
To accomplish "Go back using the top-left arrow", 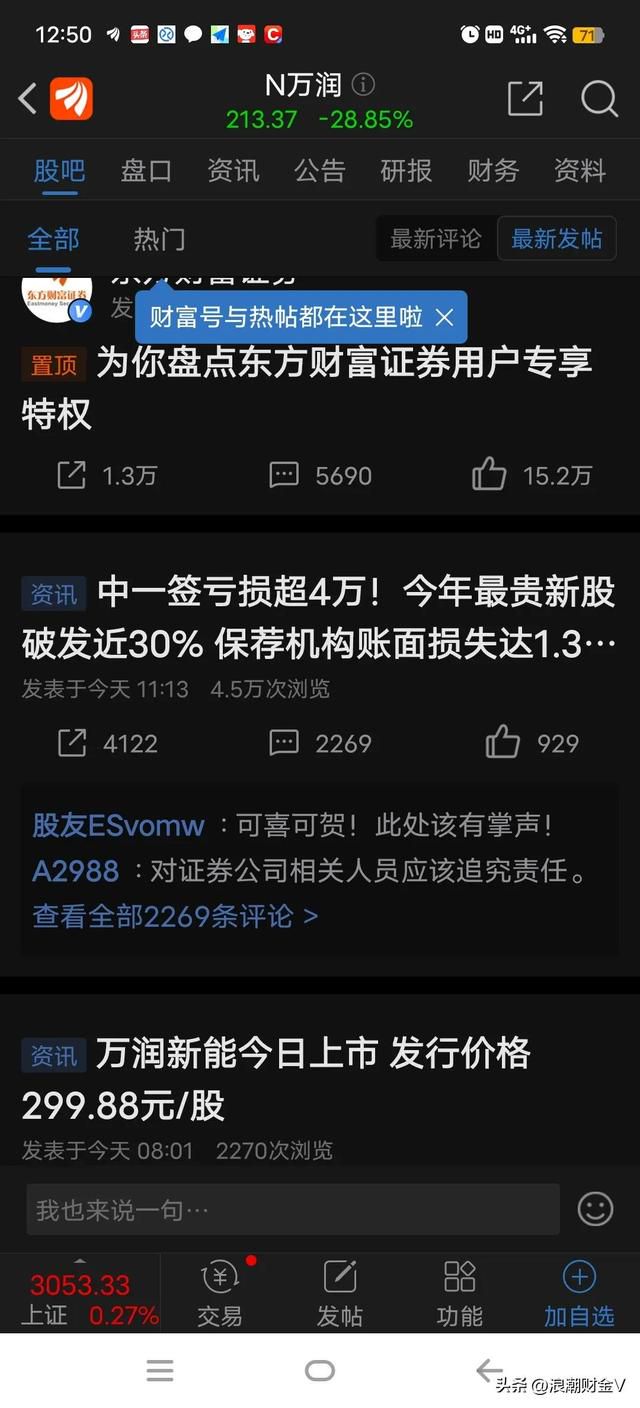I will (x=27, y=98).
